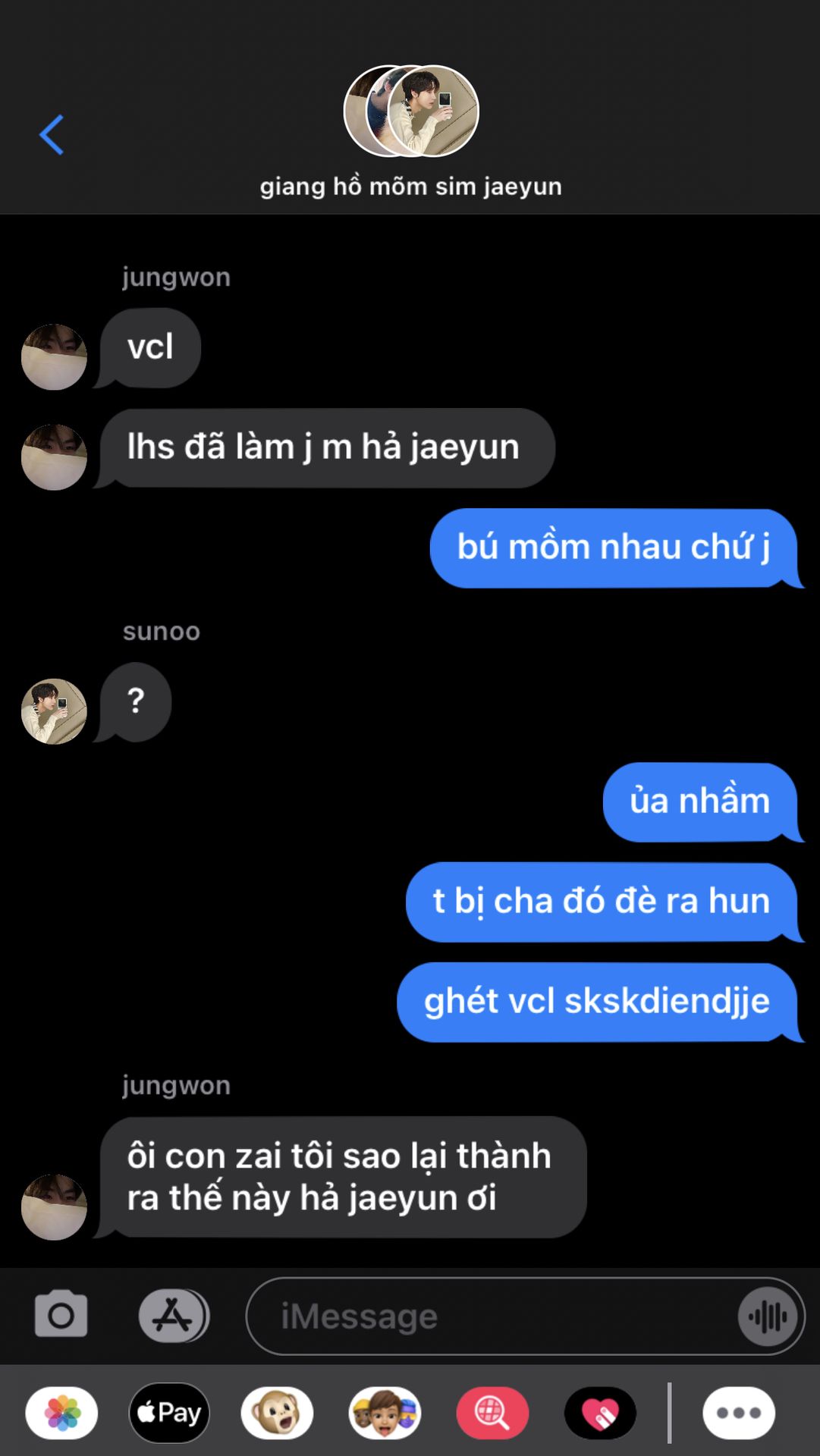This screenshot has width=820, height=1456.
Task: Go back to the conversations list
Action: click(52, 135)
